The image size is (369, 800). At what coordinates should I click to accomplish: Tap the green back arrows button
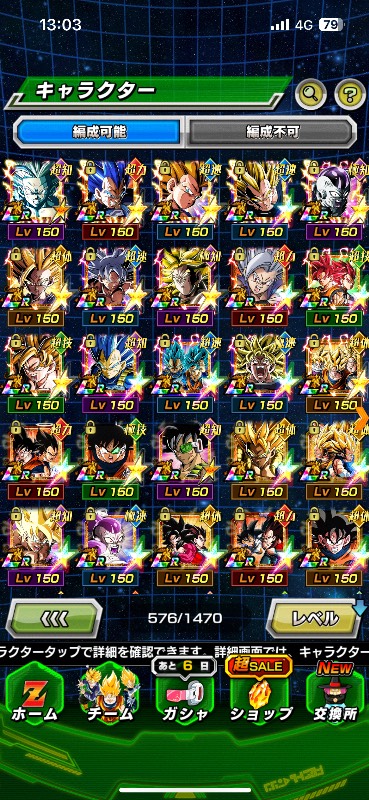[x=54, y=618]
